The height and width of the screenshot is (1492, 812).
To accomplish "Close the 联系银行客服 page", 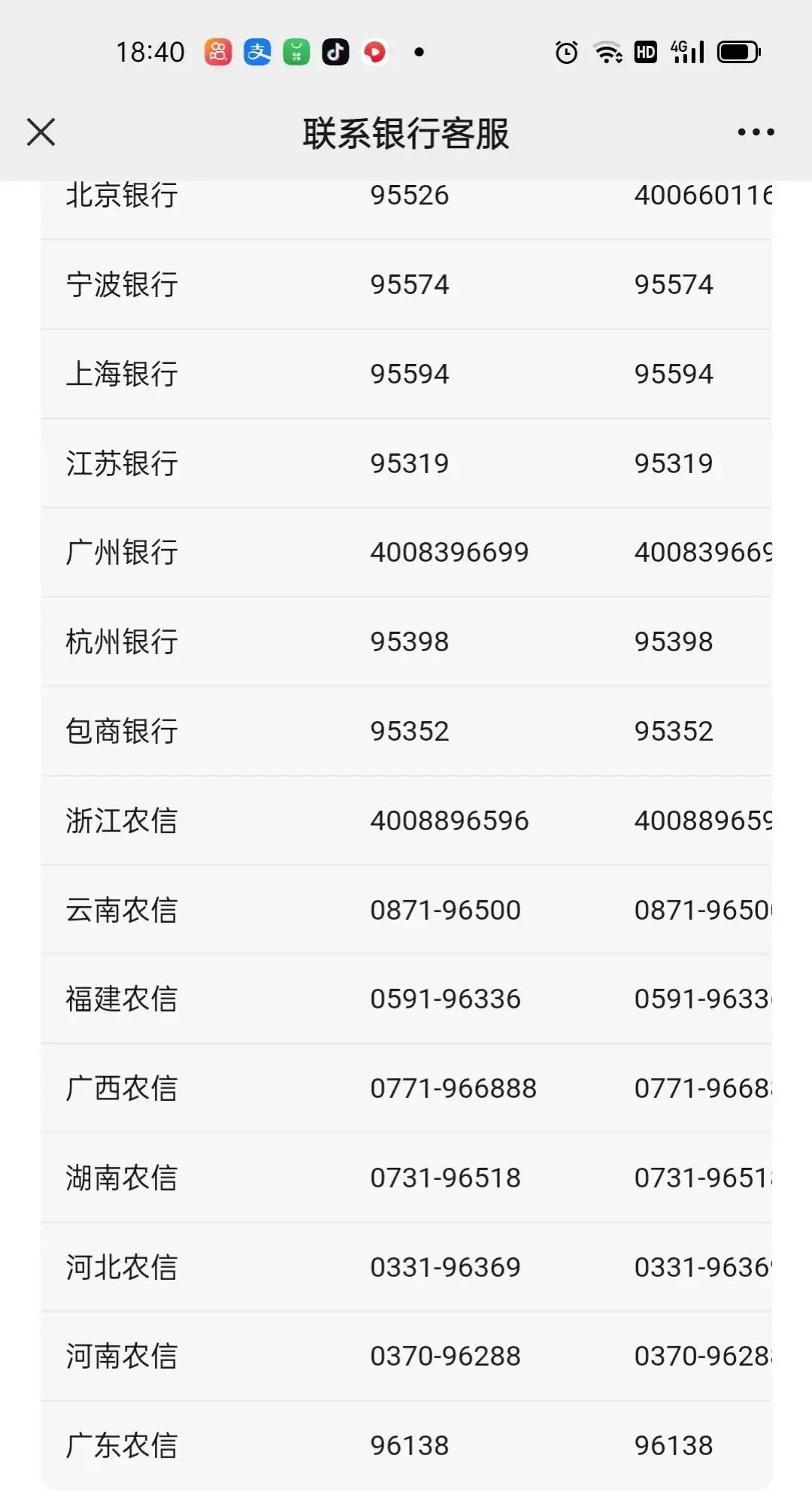I will (x=41, y=132).
